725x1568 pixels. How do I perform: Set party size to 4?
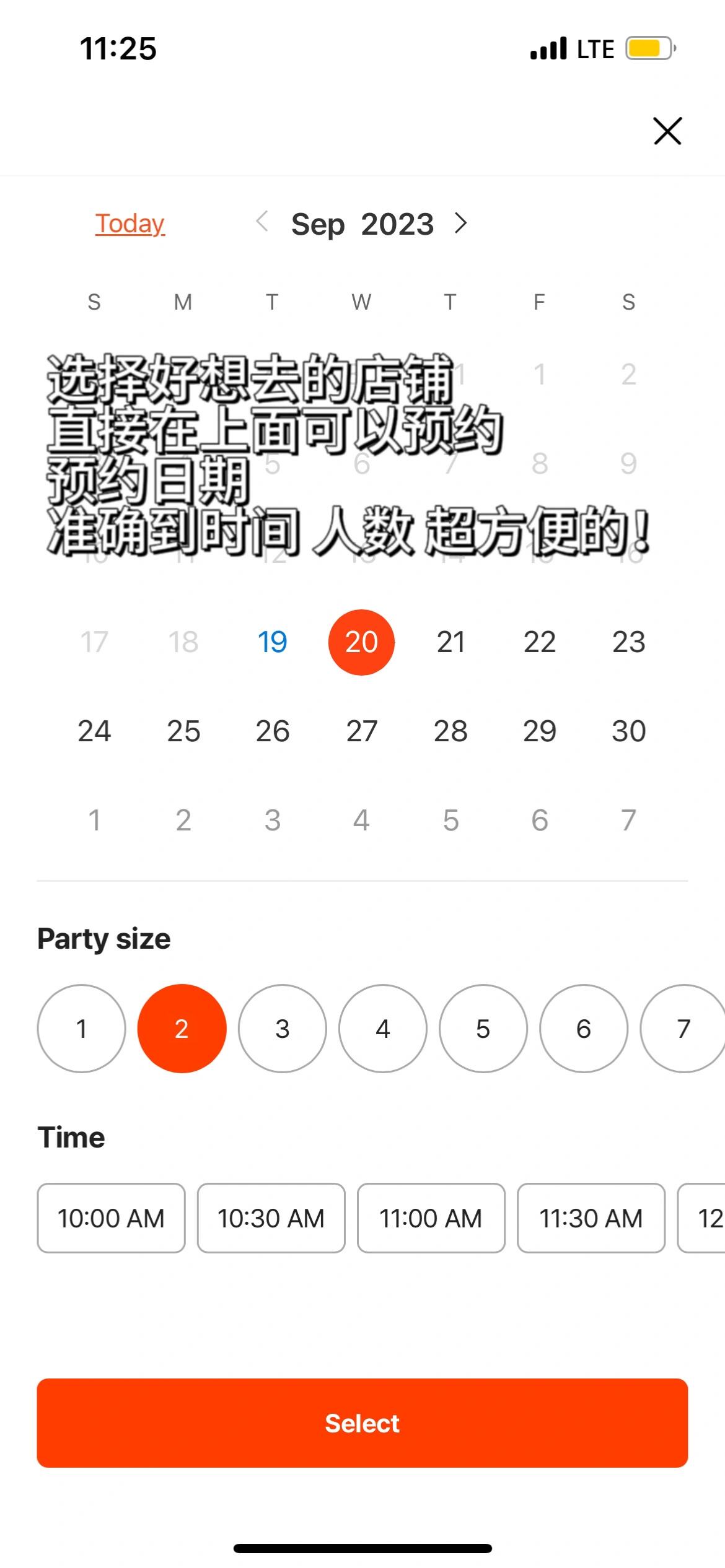[x=382, y=1029]
